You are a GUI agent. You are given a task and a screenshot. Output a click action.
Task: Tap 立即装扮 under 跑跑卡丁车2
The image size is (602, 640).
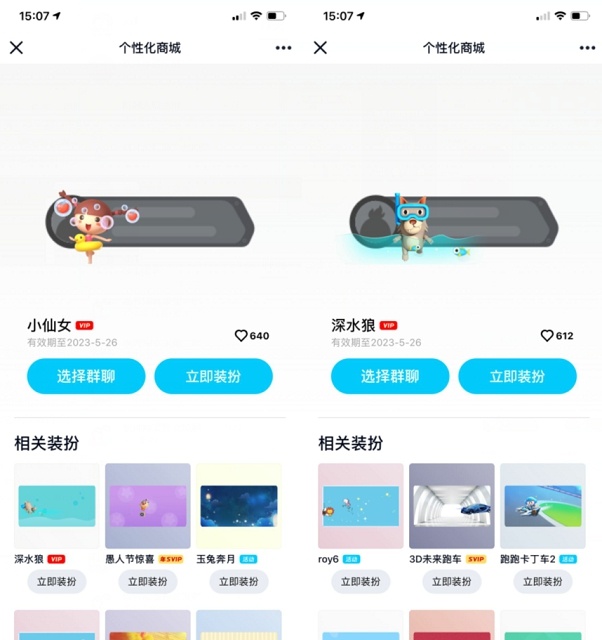pyautogui.click(x=542, y=582)
